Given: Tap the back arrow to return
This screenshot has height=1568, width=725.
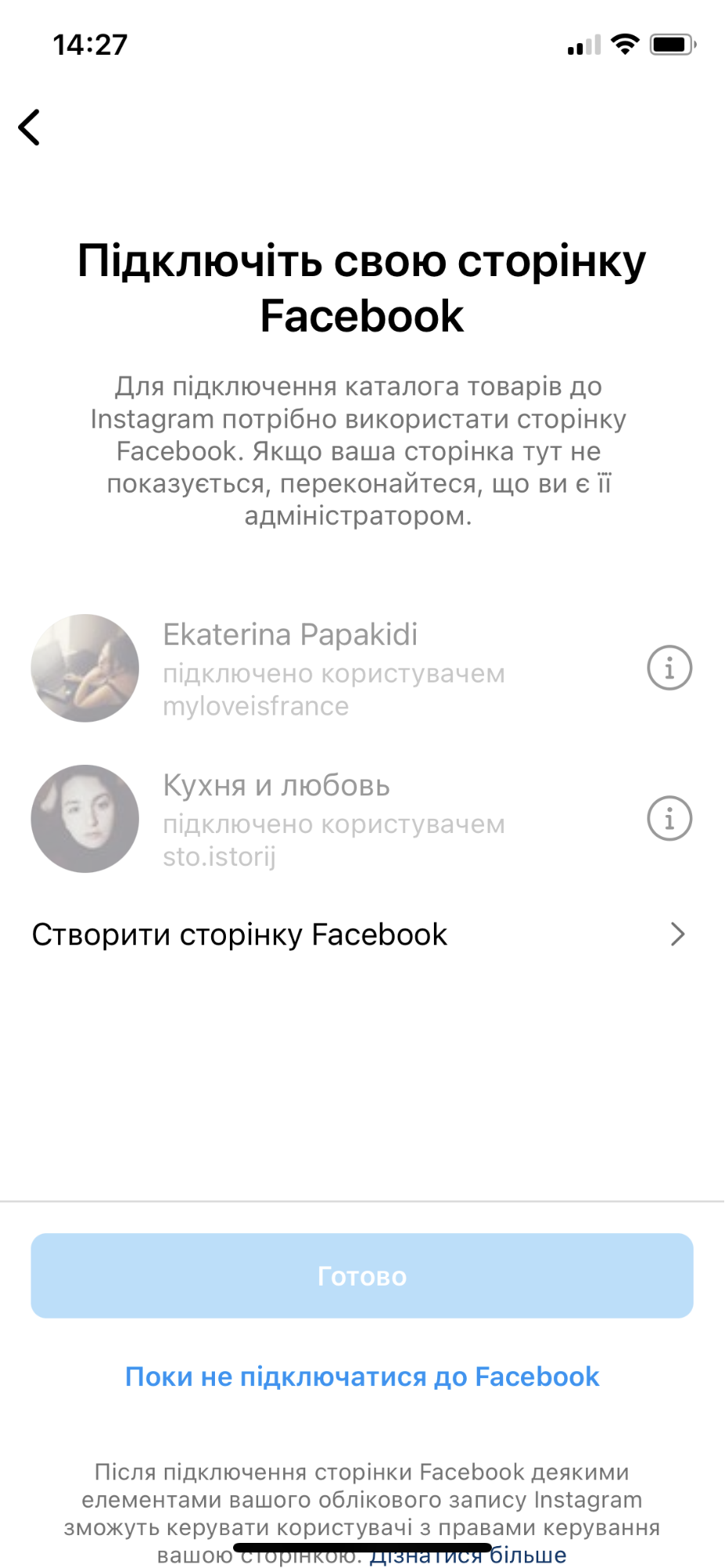Looking at the screenshot, I should [x=29, y=126].
